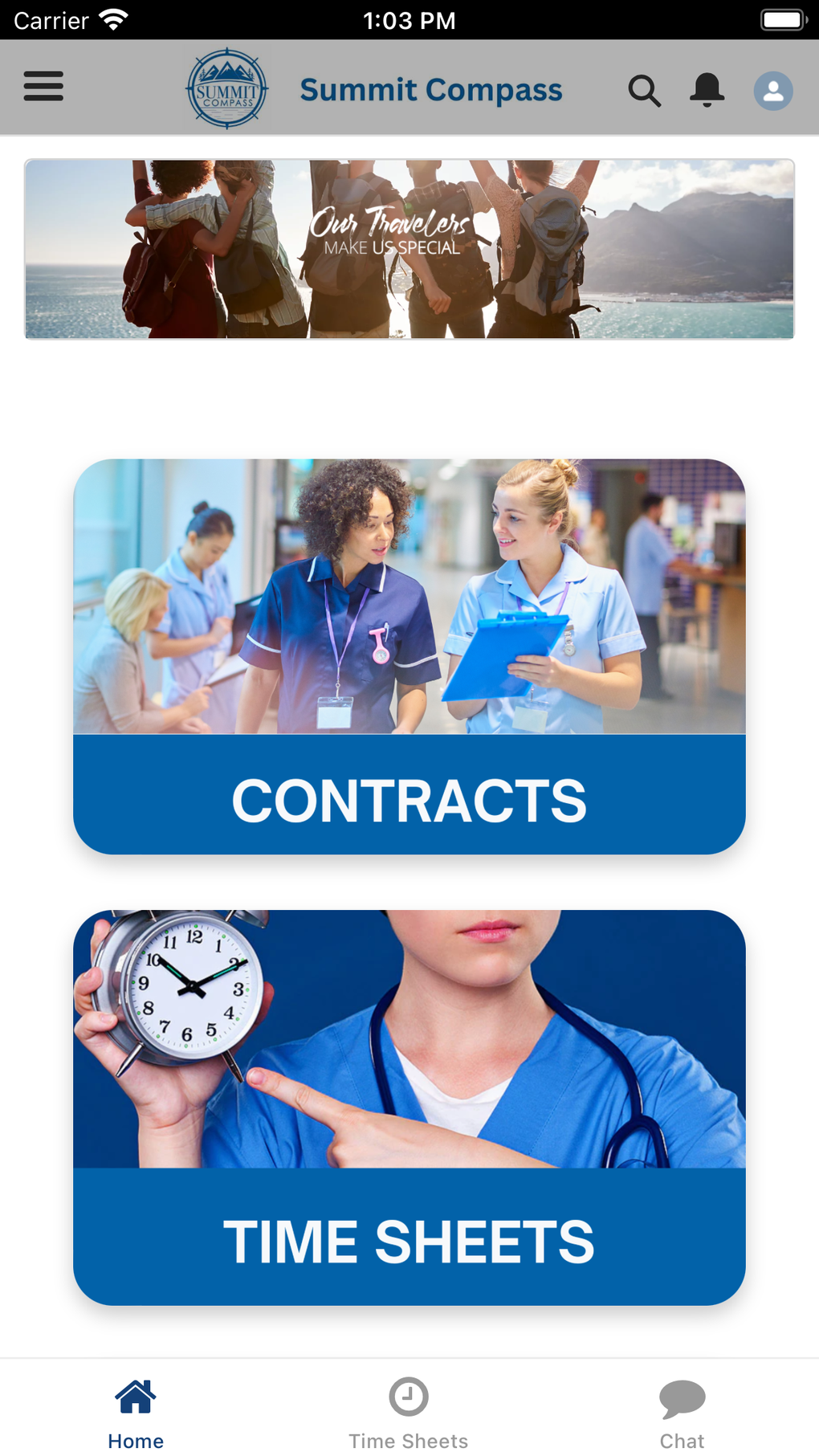Viewport: 819px width, 1456px height.
Task: Open the Time Sheets card
Action: (409, 1107)
